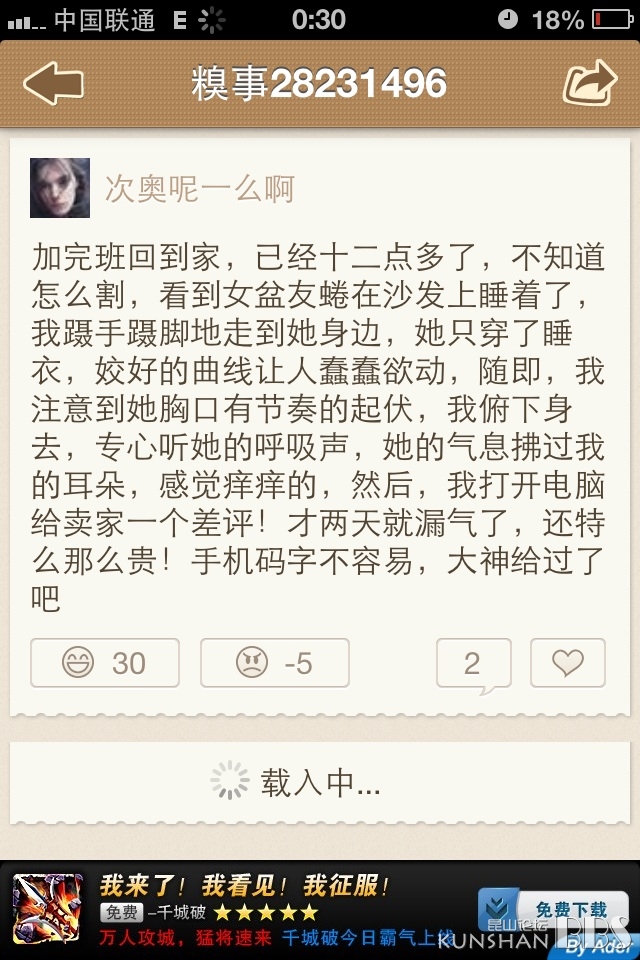Upvote the post with smiley face 30
The width and height of the screenshot is (640, 960).
click(105, 663)
